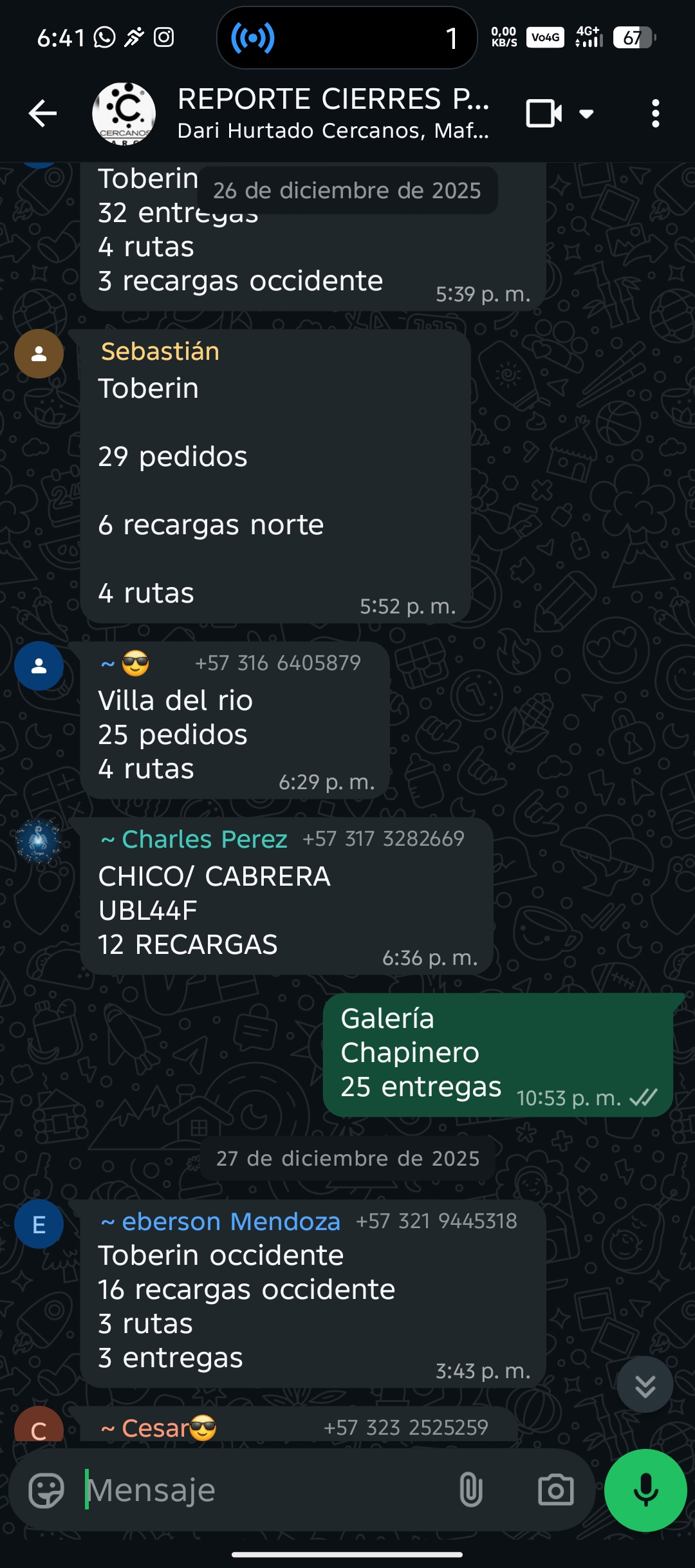The width and height of the screenshot is (695, 1568).
Task: Focus the Mensaje text field
Action: 264,1490
